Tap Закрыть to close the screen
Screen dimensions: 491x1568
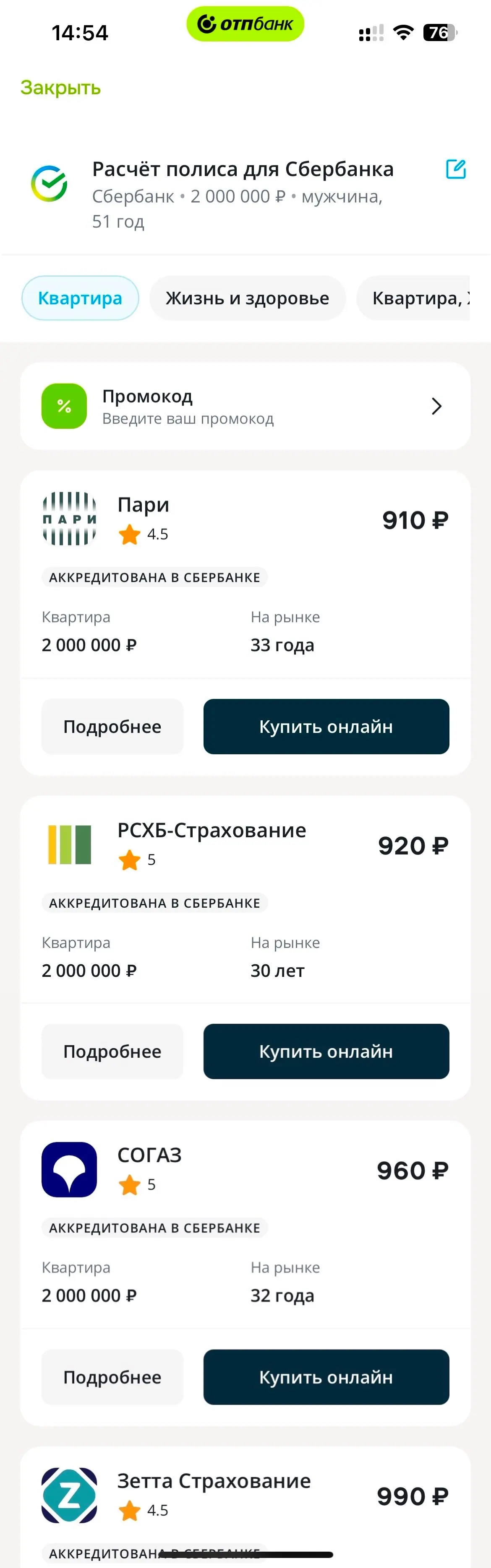point(60,88)
